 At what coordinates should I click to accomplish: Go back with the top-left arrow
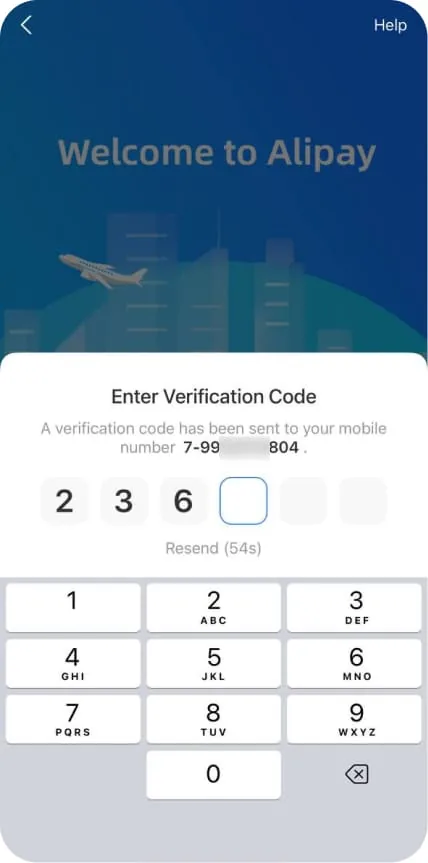26,25
